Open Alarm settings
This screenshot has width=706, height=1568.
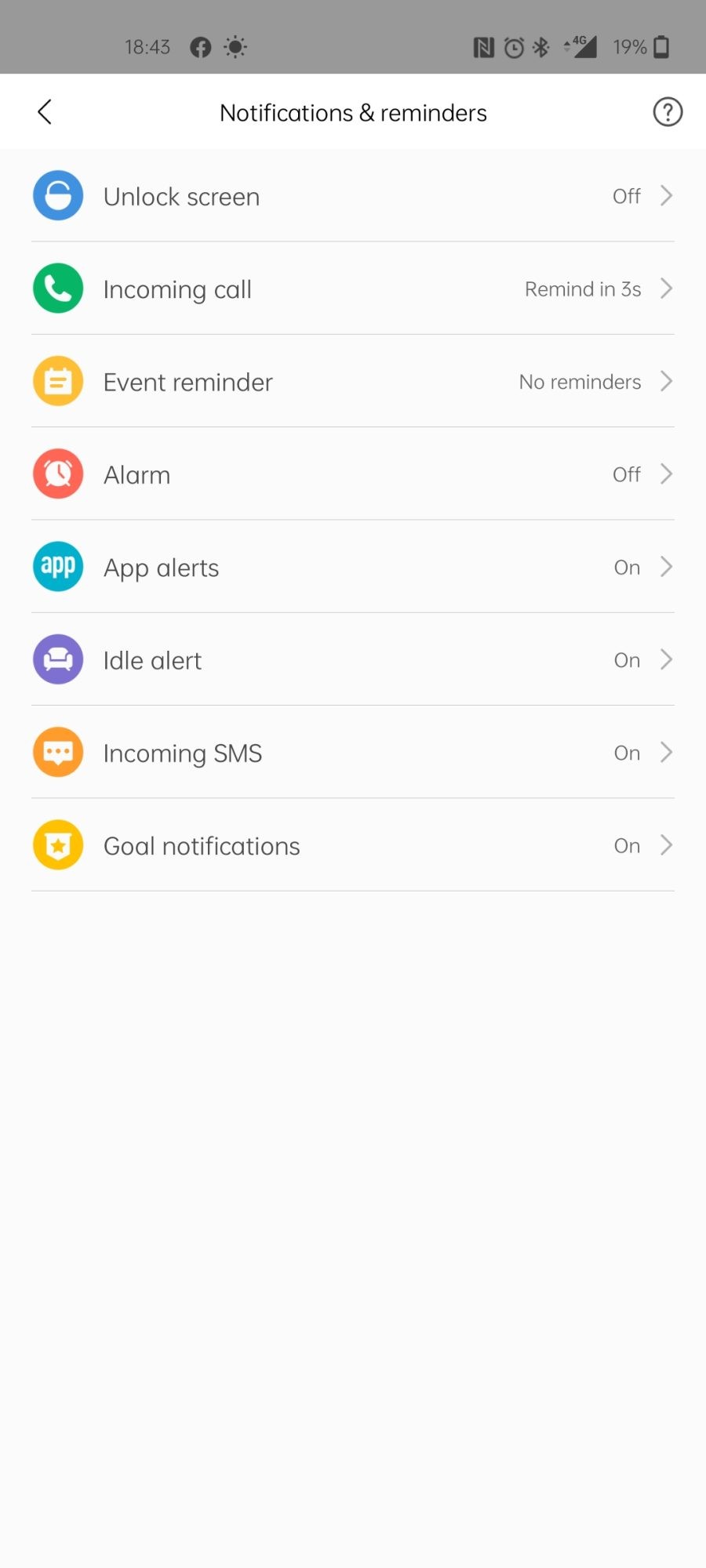pyautogui.click(x=353, y=474)
